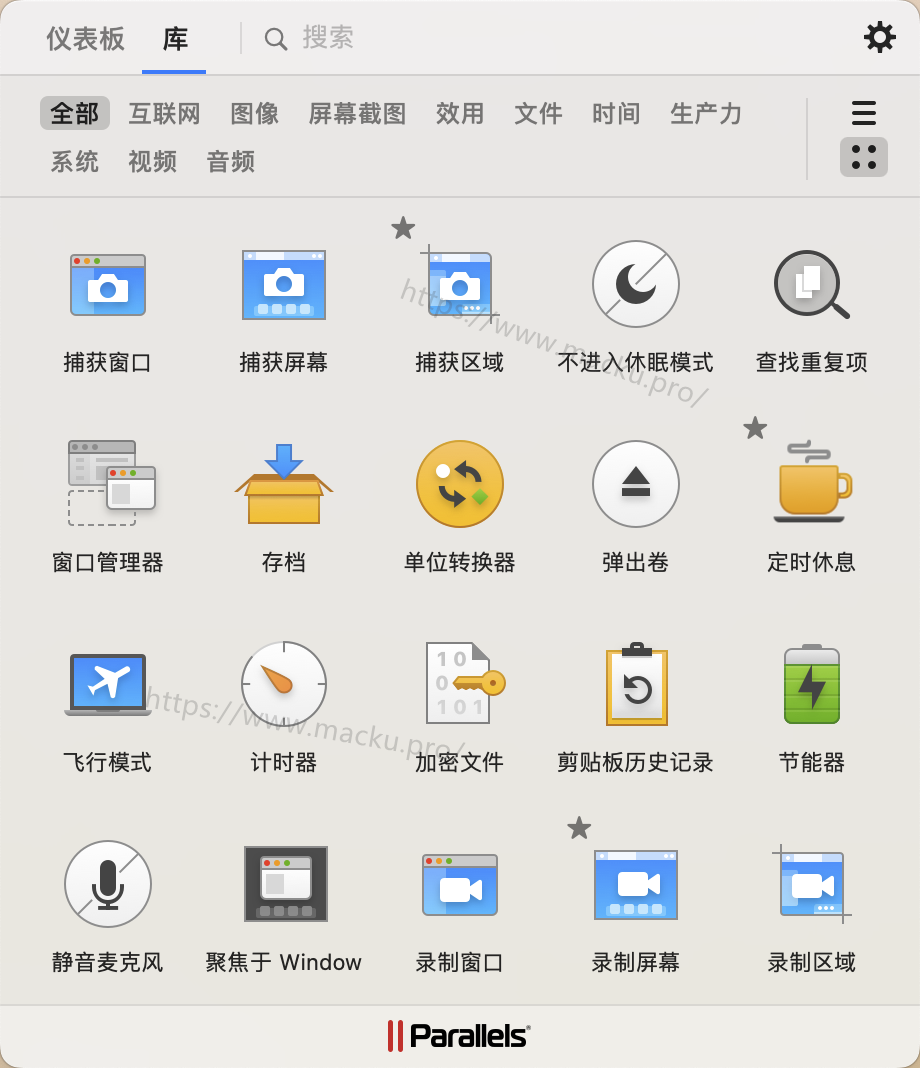Open 不进入休眠模式 tool
Viewport: 920px width, 1068px height.
tap(636, 285)
